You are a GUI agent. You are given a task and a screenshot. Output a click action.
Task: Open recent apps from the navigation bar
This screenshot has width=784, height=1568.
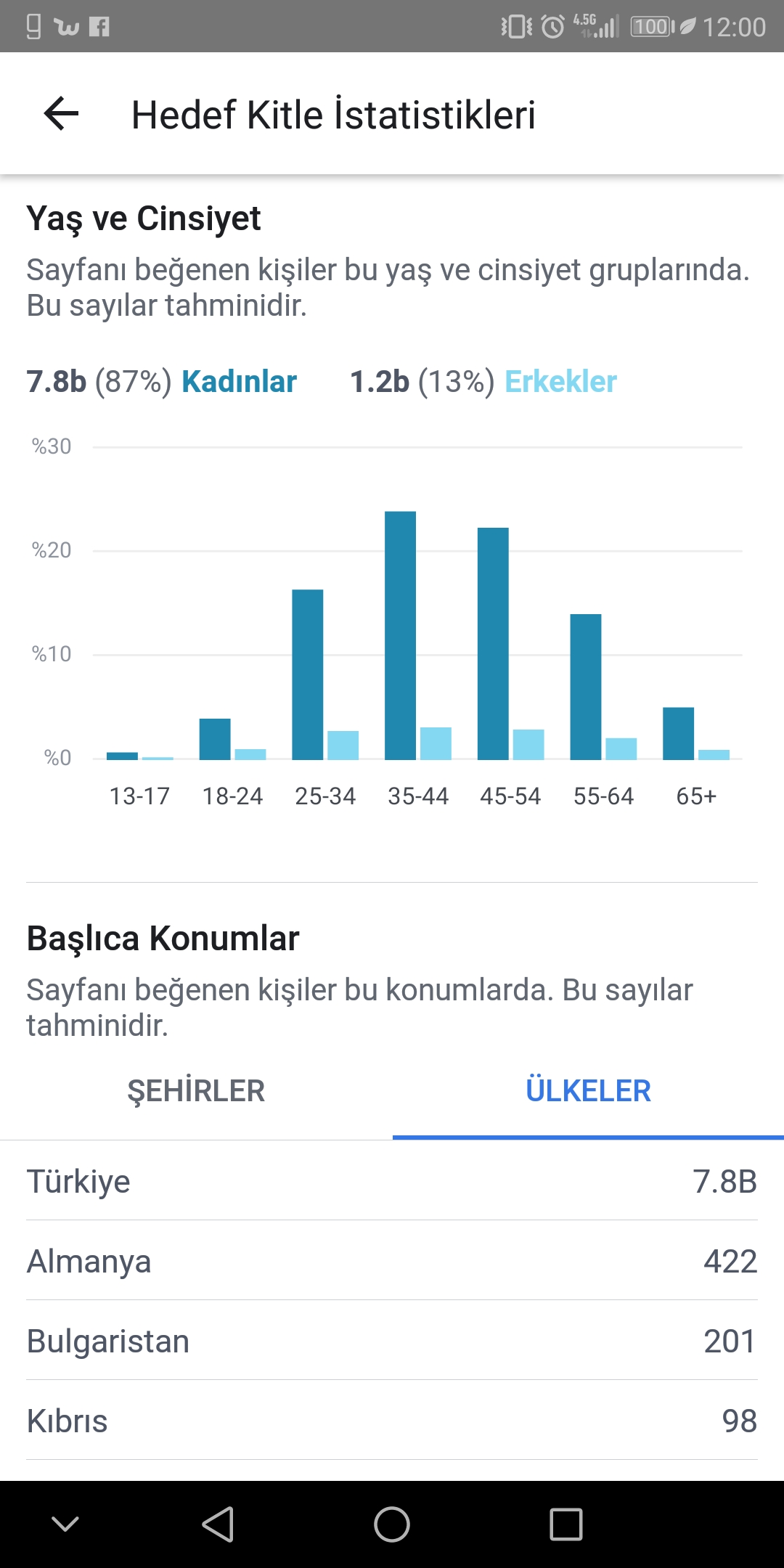566,1524
